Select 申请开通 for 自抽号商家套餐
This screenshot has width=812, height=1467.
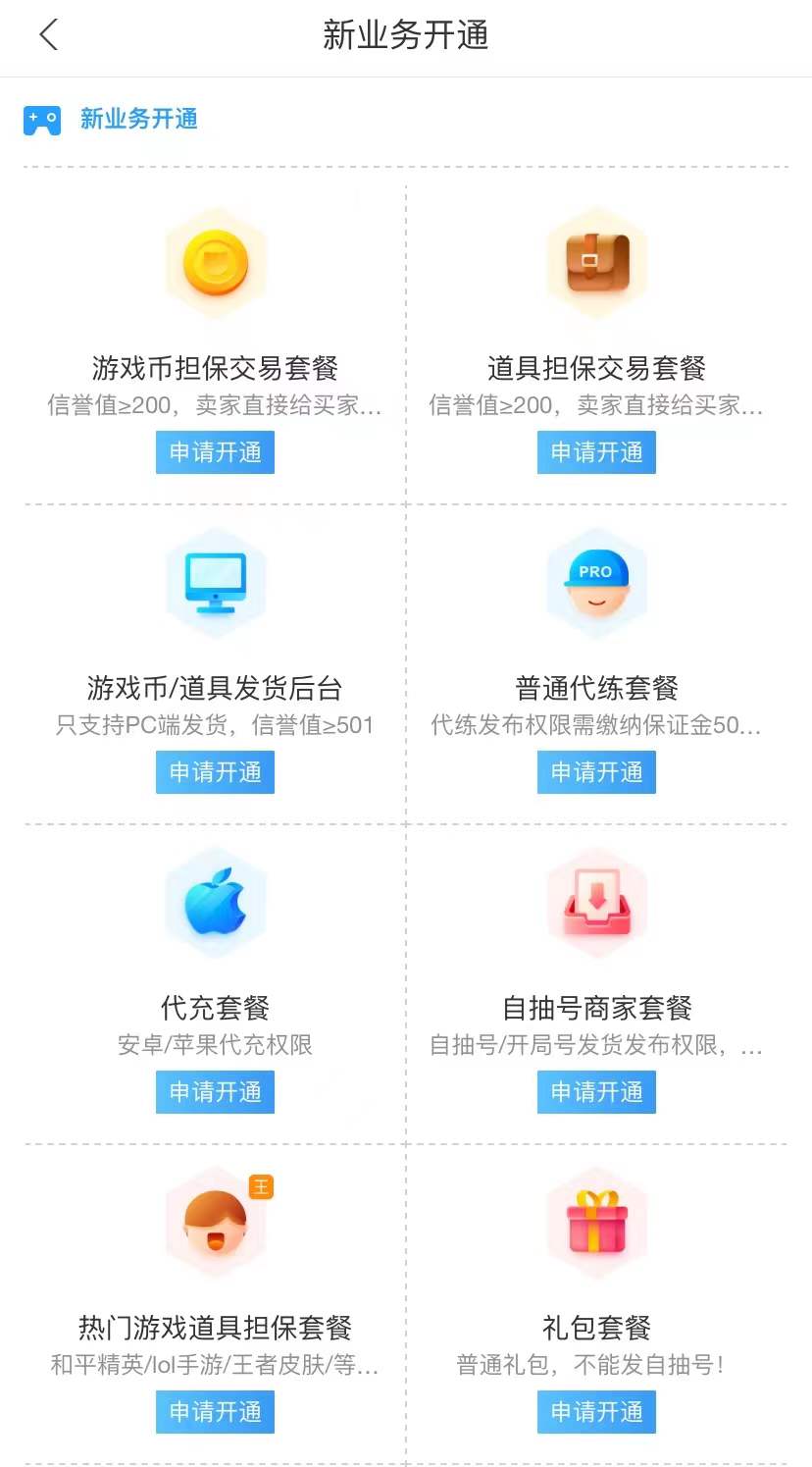point(596,1092)
